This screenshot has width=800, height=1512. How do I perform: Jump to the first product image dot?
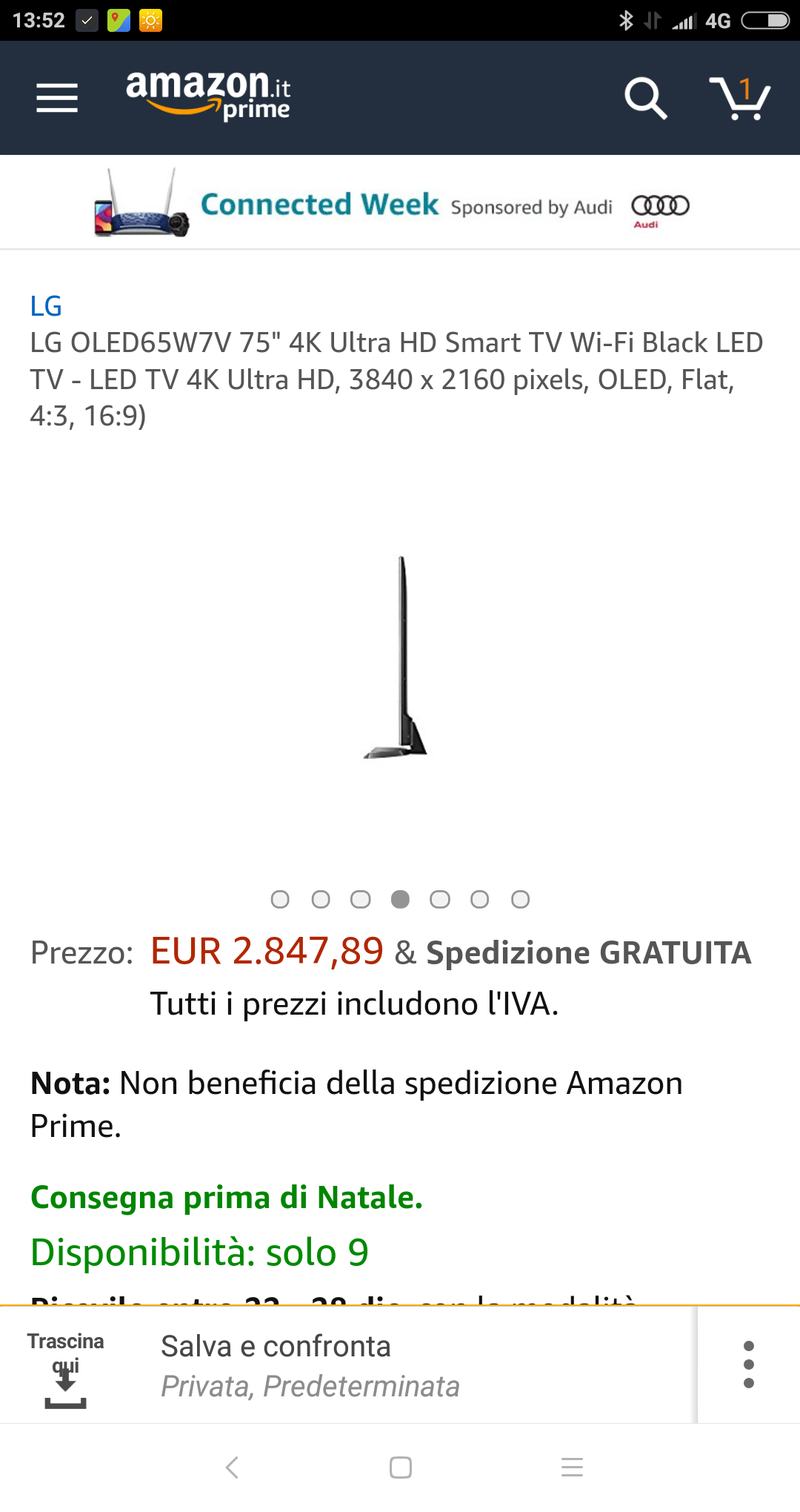pos(280,899)
